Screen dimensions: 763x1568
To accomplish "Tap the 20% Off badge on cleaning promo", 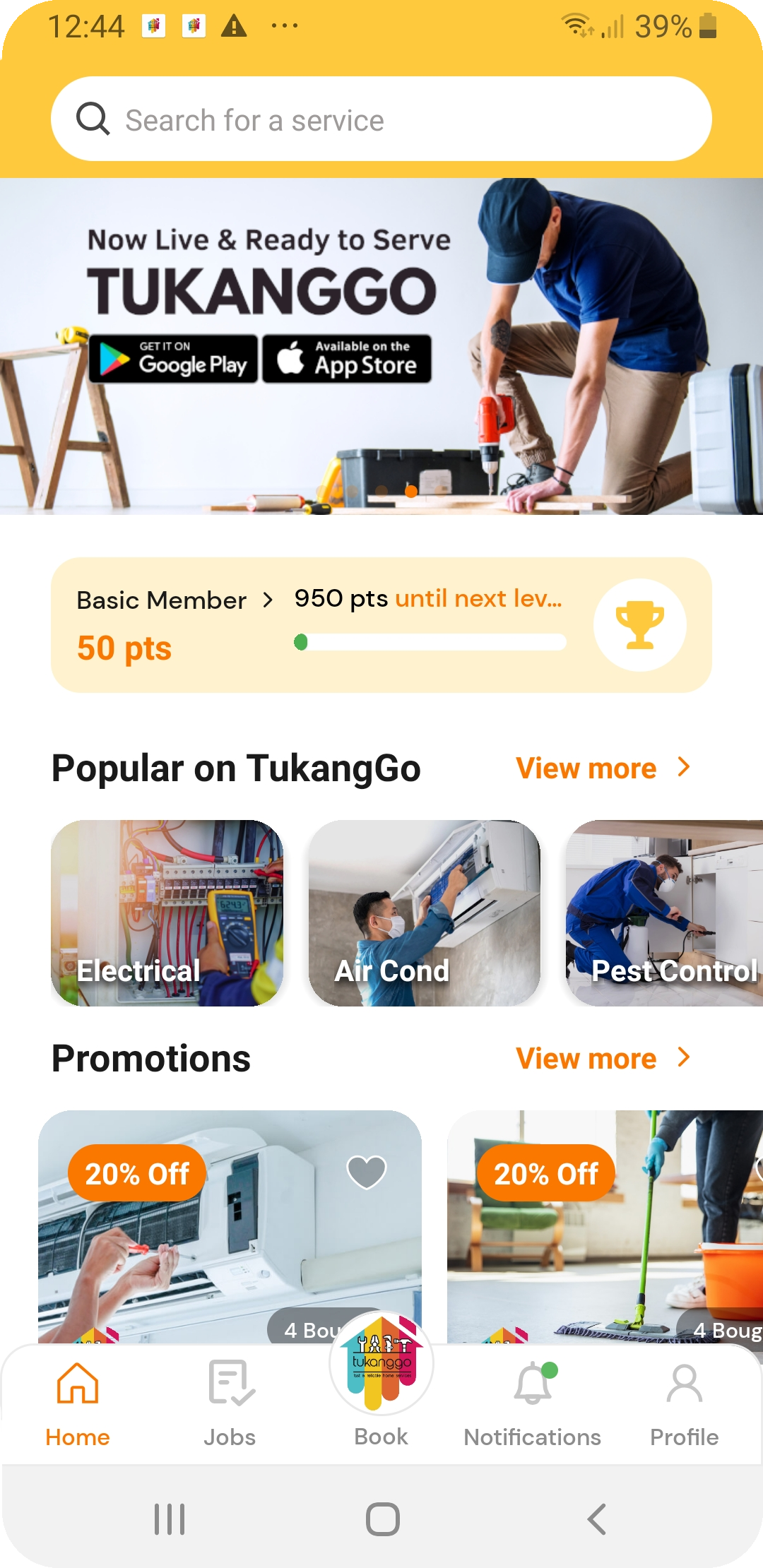I will [546, 1173].
